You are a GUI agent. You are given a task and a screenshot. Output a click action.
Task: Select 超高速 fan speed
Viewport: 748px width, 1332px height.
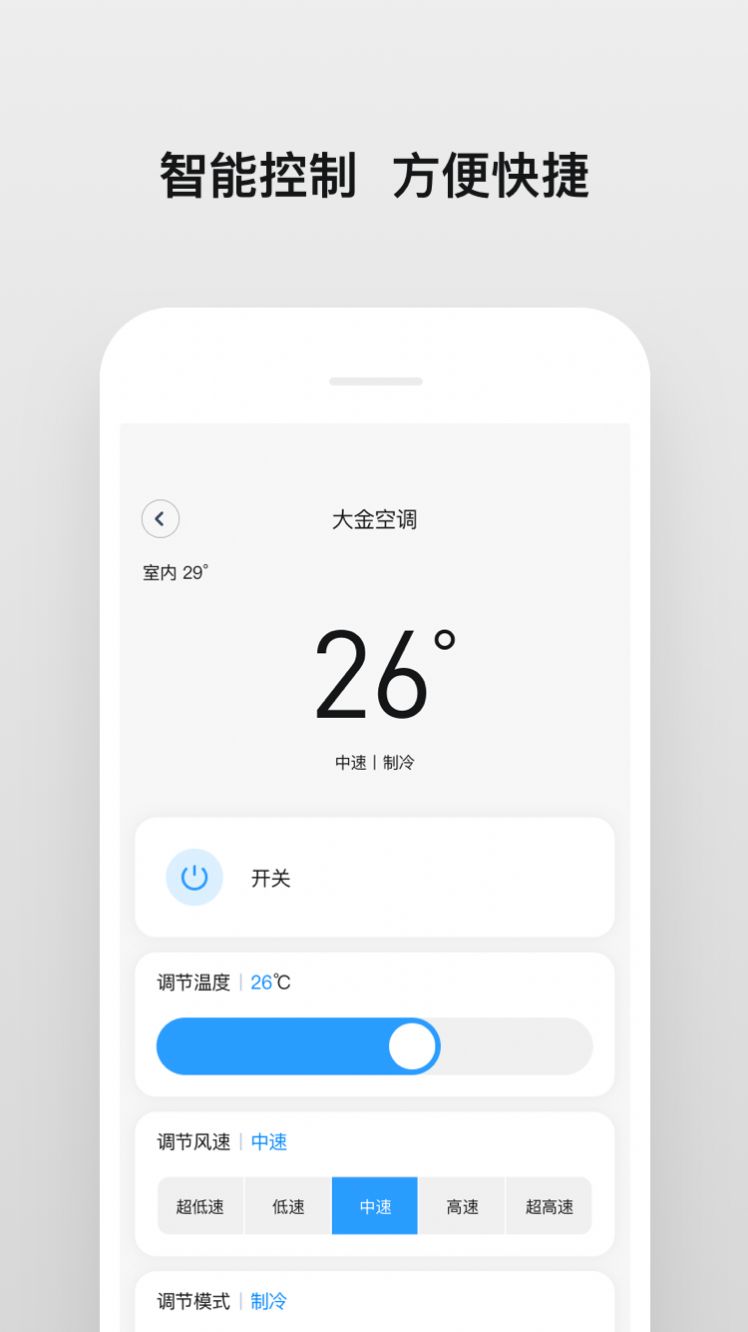pyautogui.click(x=548, y=1206)
